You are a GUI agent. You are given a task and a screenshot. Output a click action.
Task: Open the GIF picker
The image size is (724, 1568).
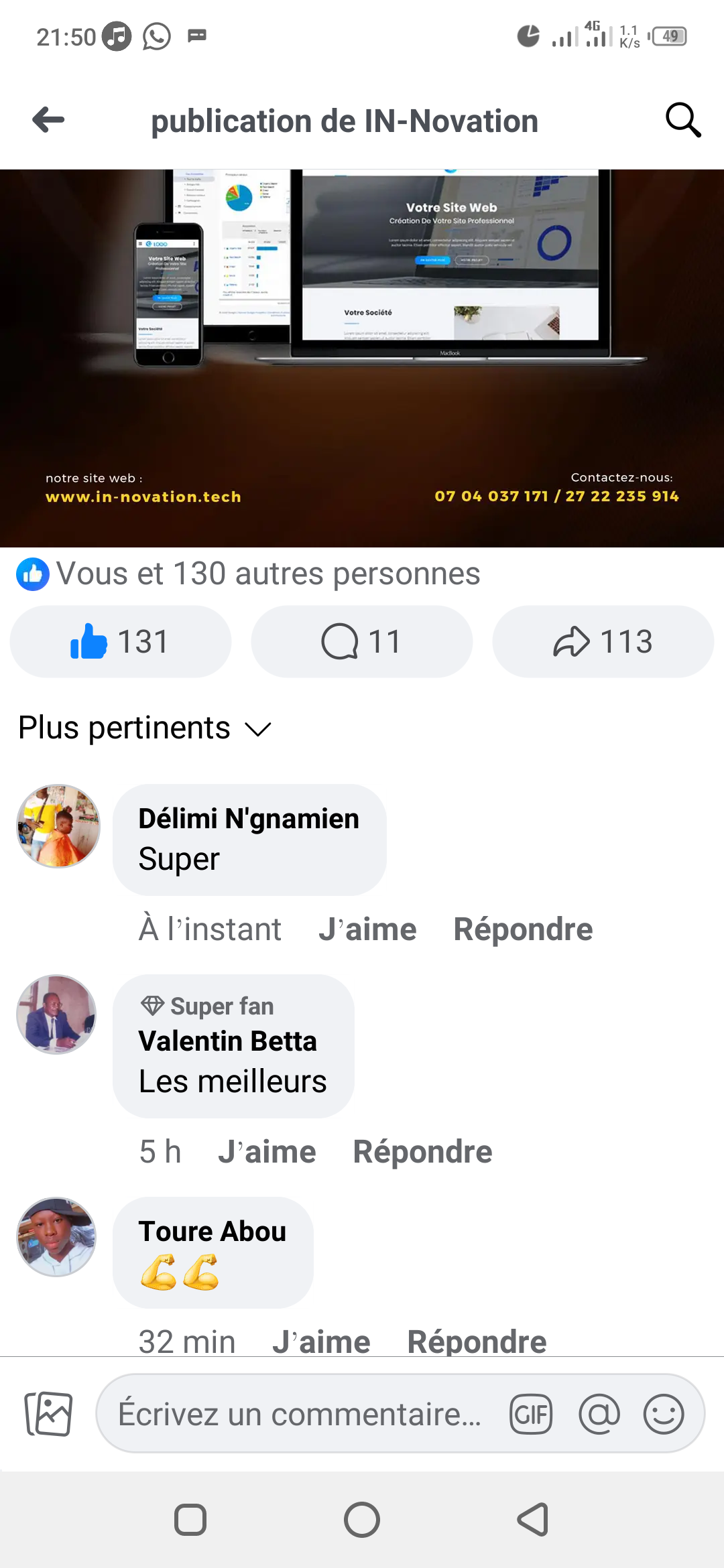[531, 1414]
